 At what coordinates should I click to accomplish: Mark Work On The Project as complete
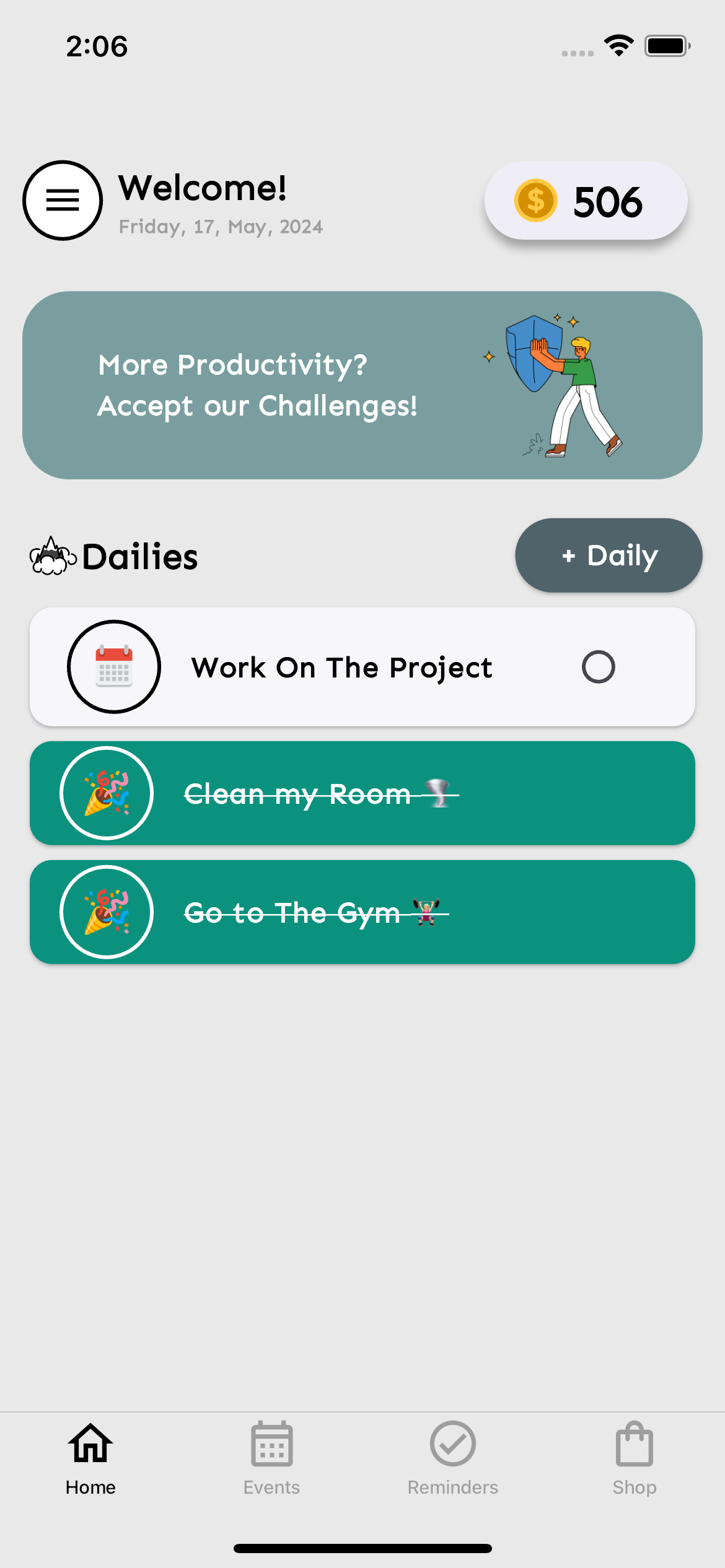click(599, 667)
